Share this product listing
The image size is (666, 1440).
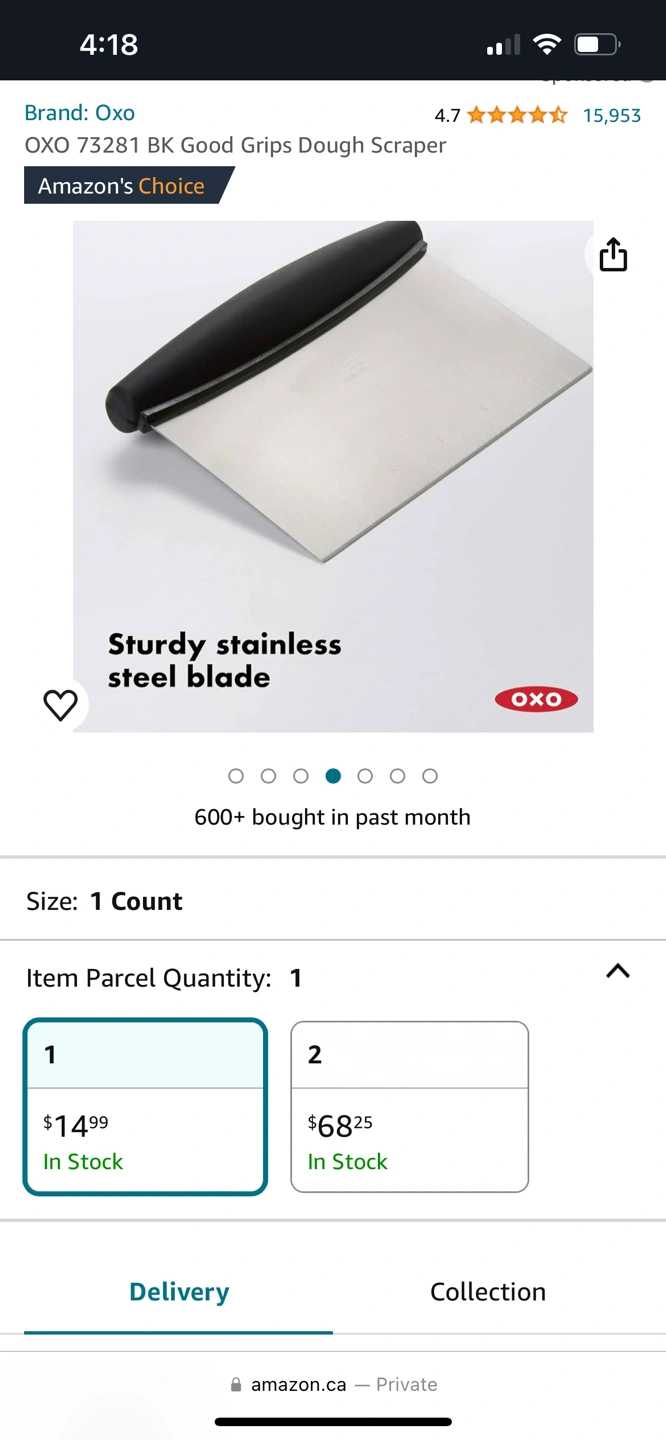(x=613, y=255)
